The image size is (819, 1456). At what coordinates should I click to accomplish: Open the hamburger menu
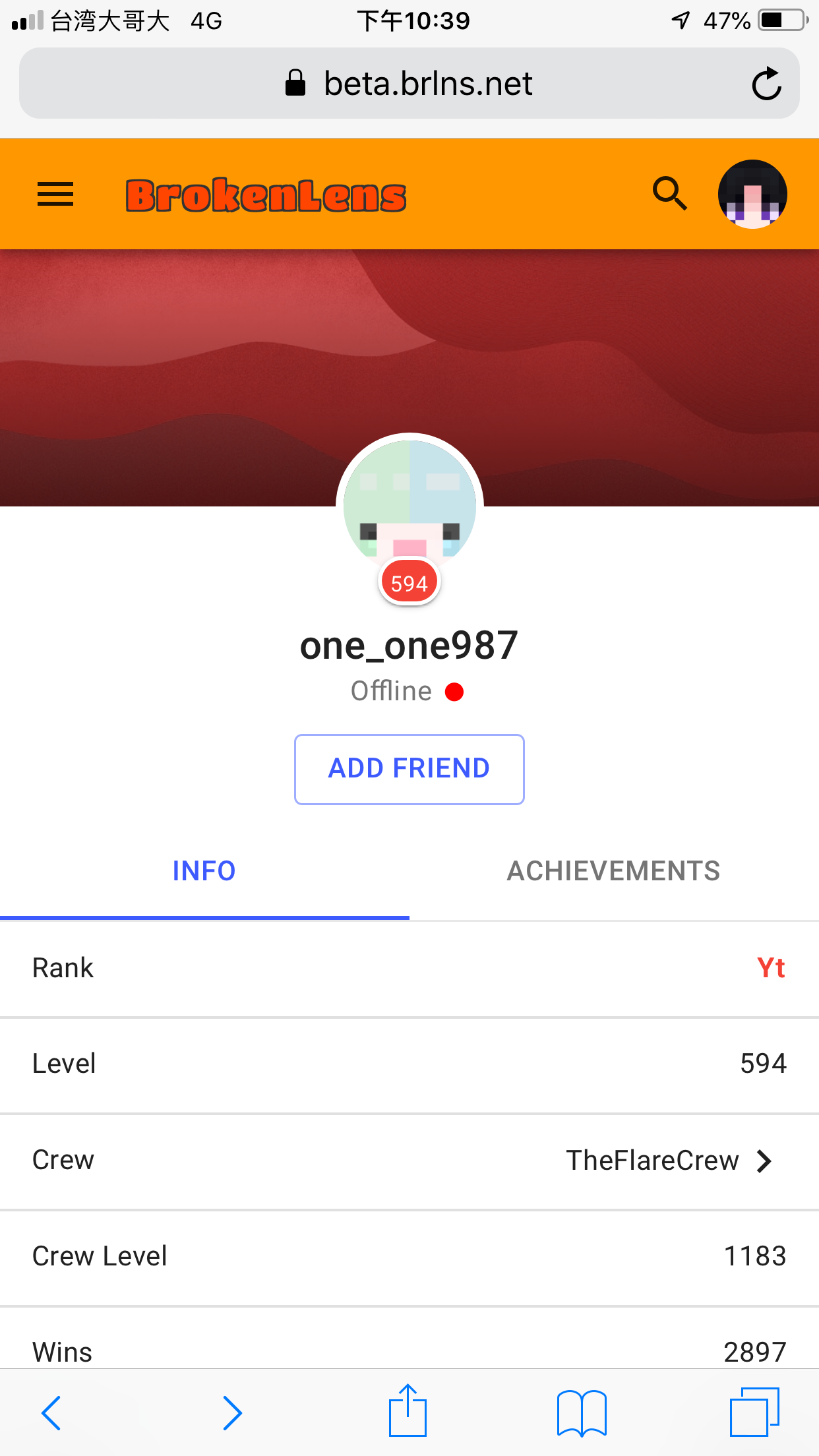tap(55, 194)
